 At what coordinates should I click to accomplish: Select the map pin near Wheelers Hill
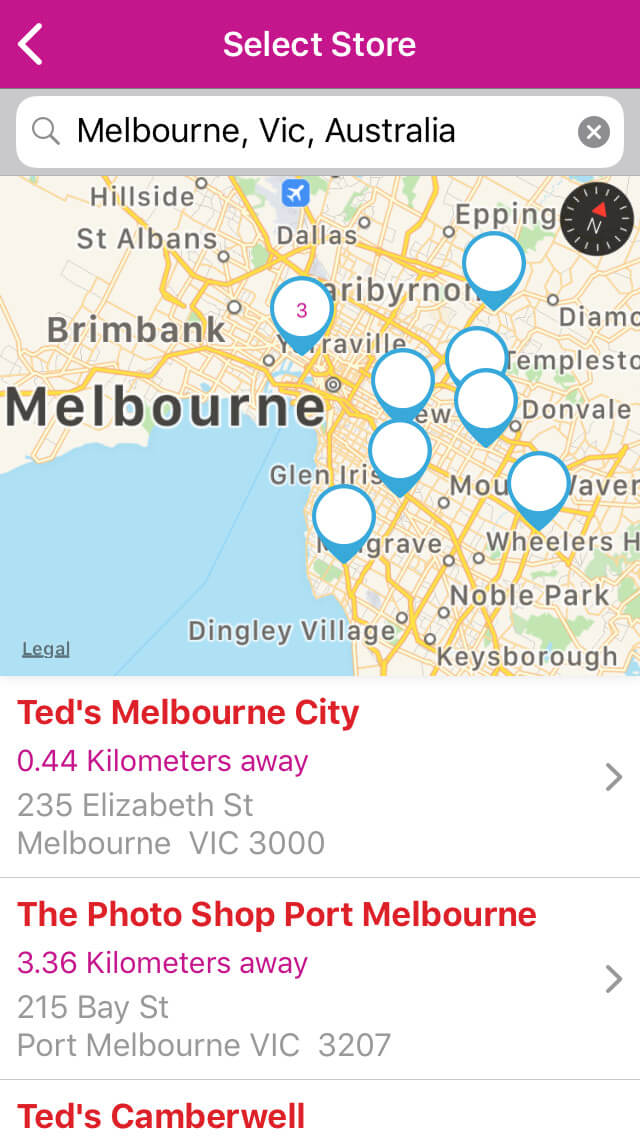coord(539,485)
